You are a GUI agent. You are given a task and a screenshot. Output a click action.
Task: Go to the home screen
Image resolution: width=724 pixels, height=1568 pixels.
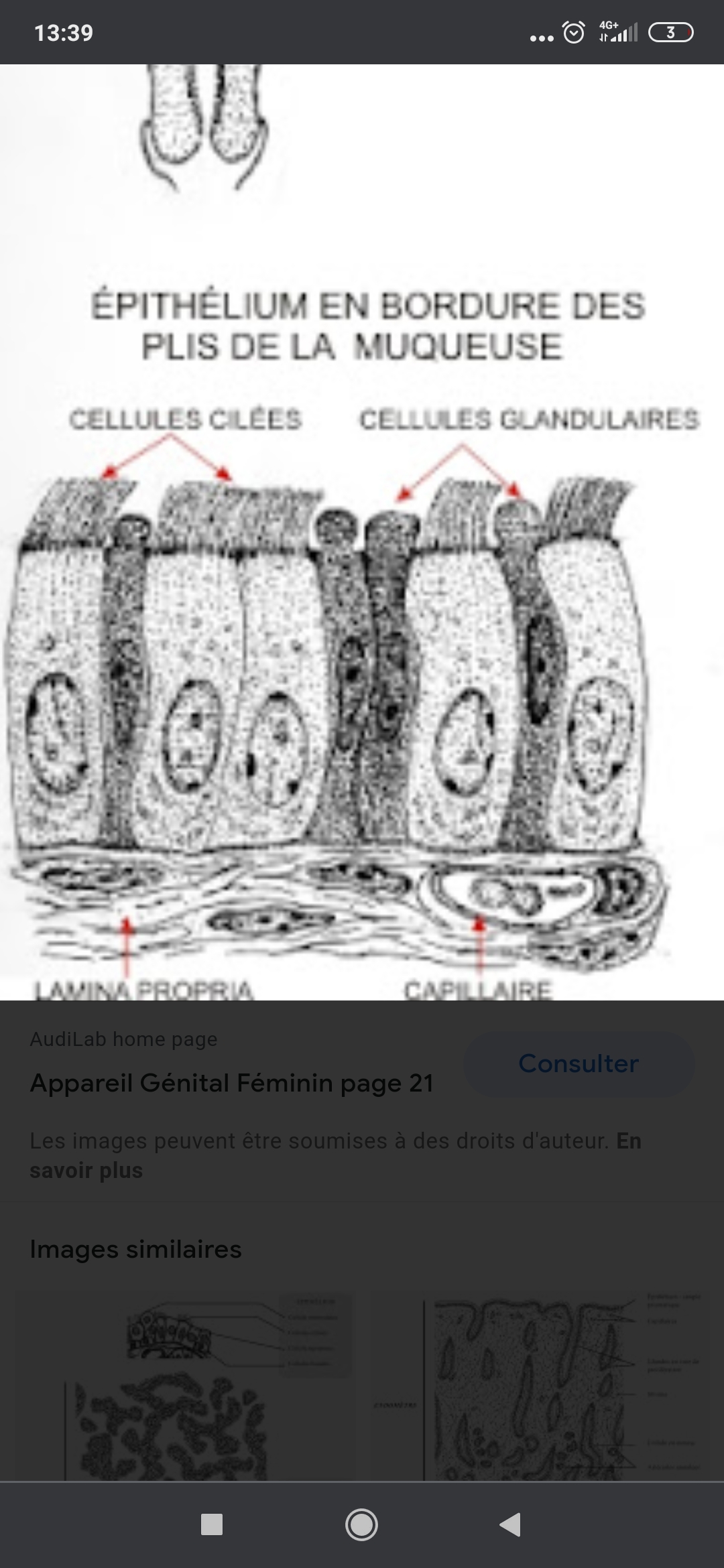pyautogui.click(x=361, y=1524)
